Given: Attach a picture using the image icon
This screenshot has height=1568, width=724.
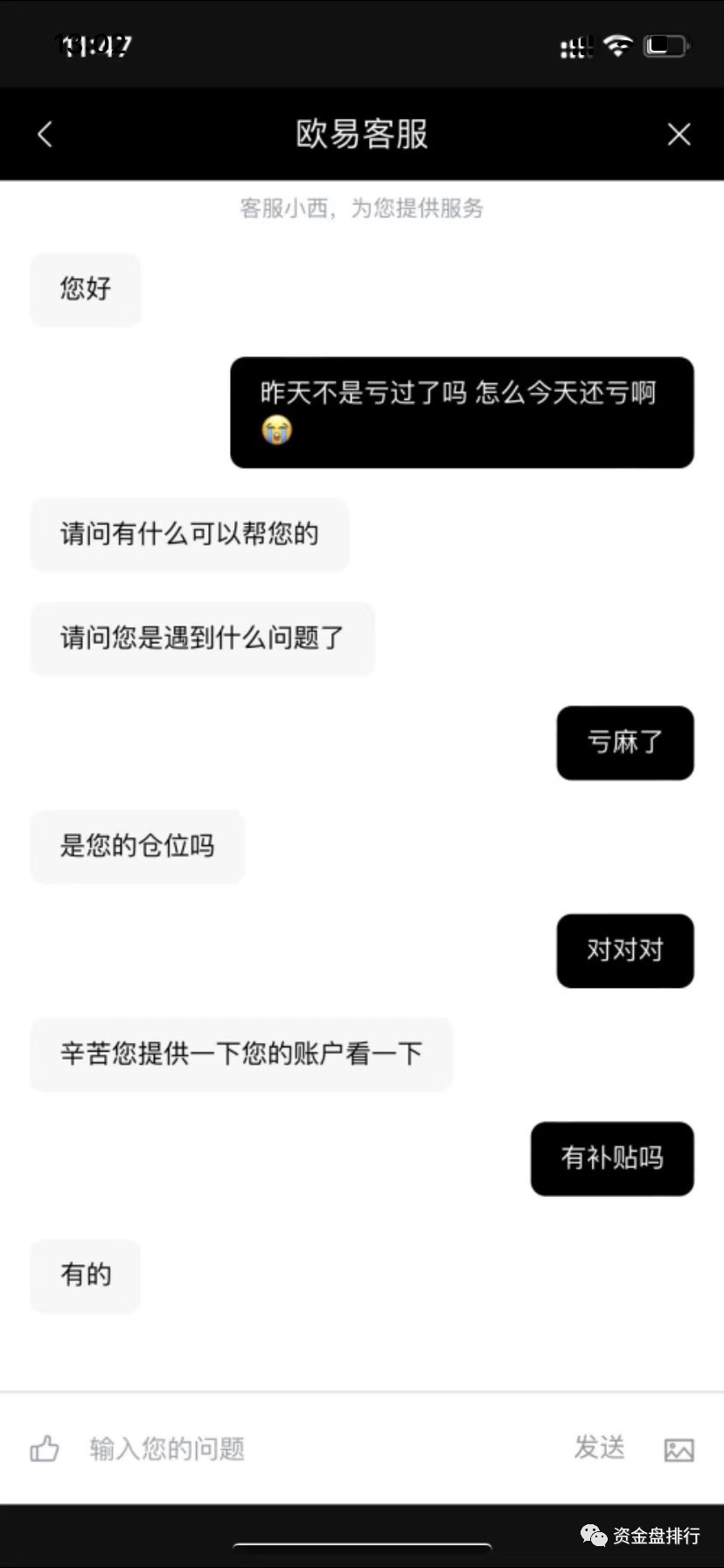Looking at the screenshot, I should pyautogui.click(x=679, y=1450).
